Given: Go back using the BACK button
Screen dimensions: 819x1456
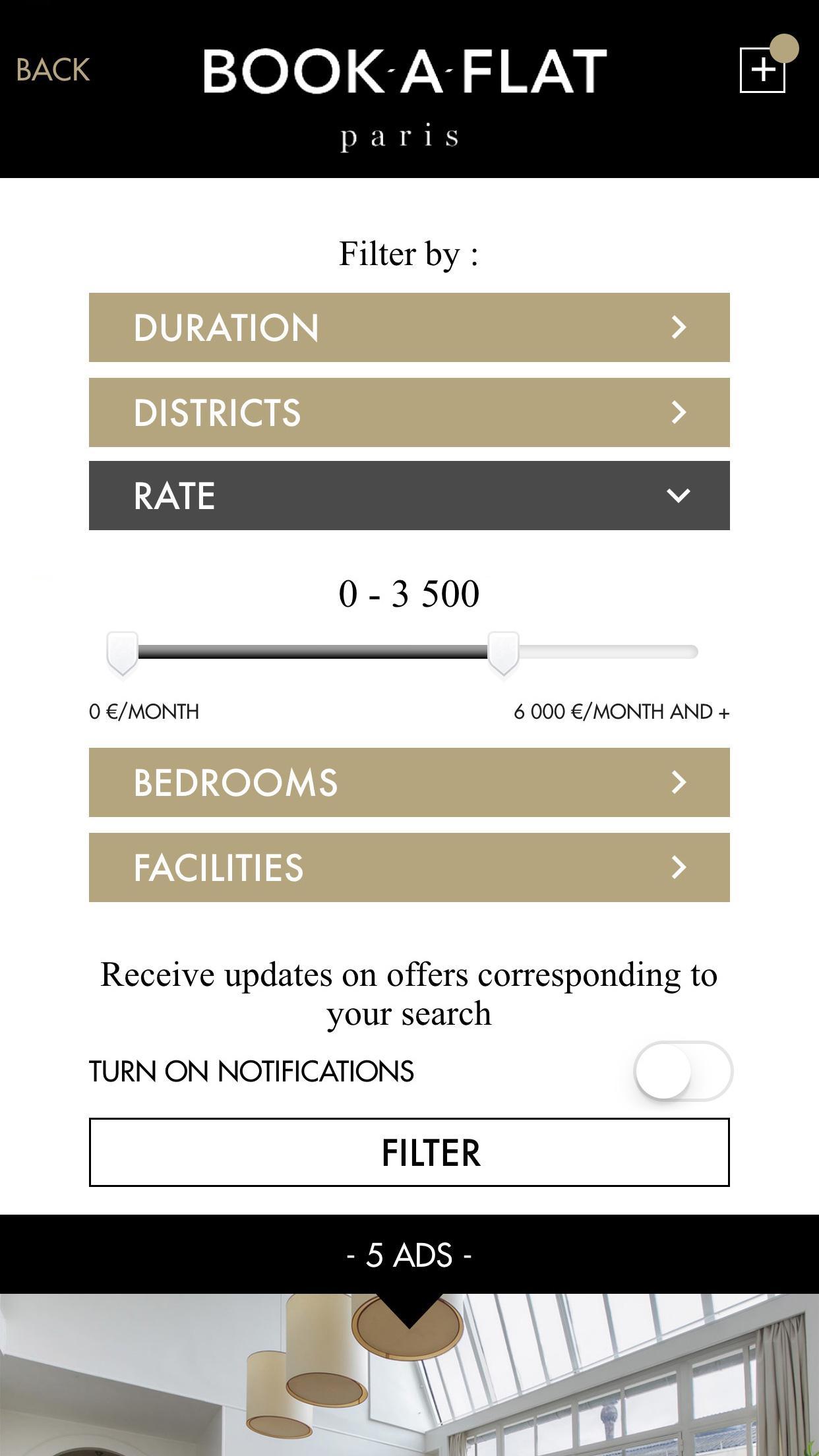Looking at the screenshot, I should pyautogui.click(x=53, y=70).
